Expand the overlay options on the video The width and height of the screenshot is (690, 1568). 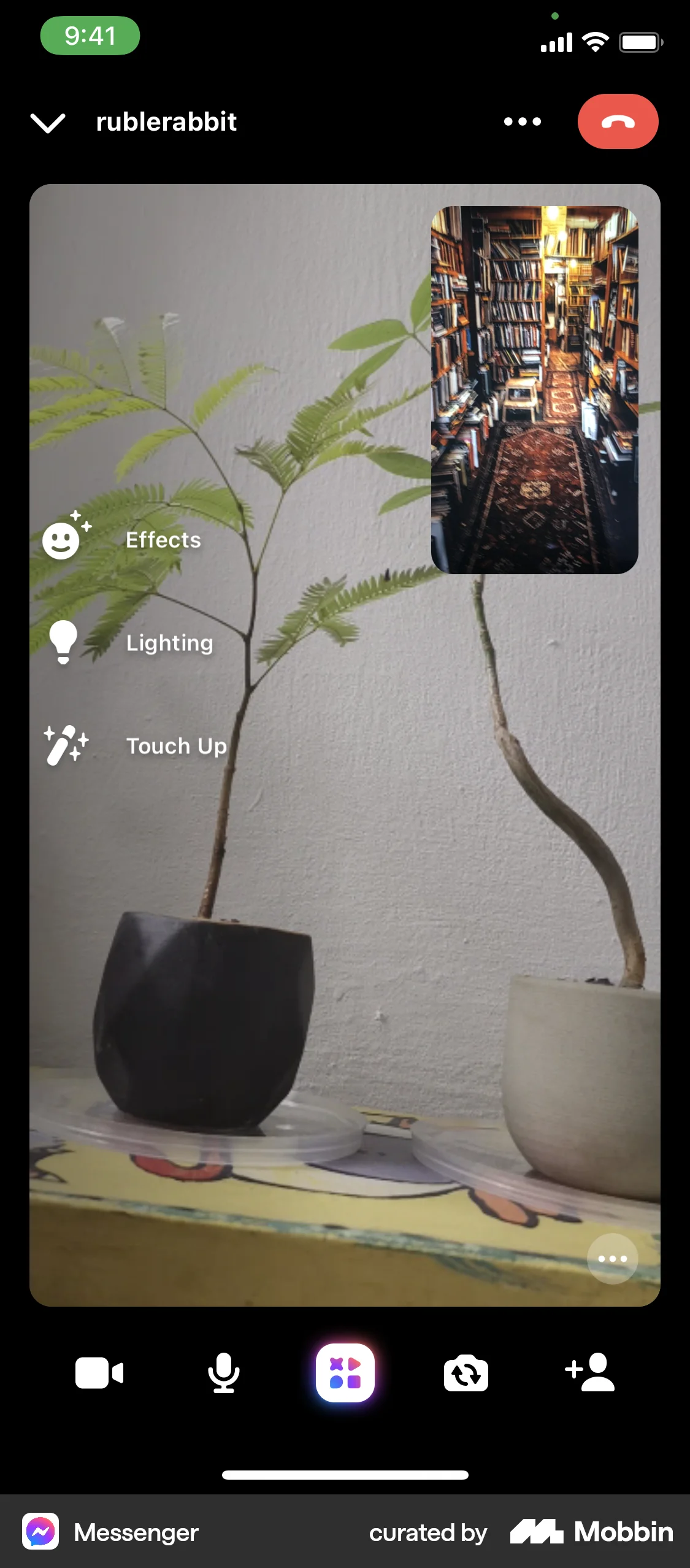(x=614, y=1258)
